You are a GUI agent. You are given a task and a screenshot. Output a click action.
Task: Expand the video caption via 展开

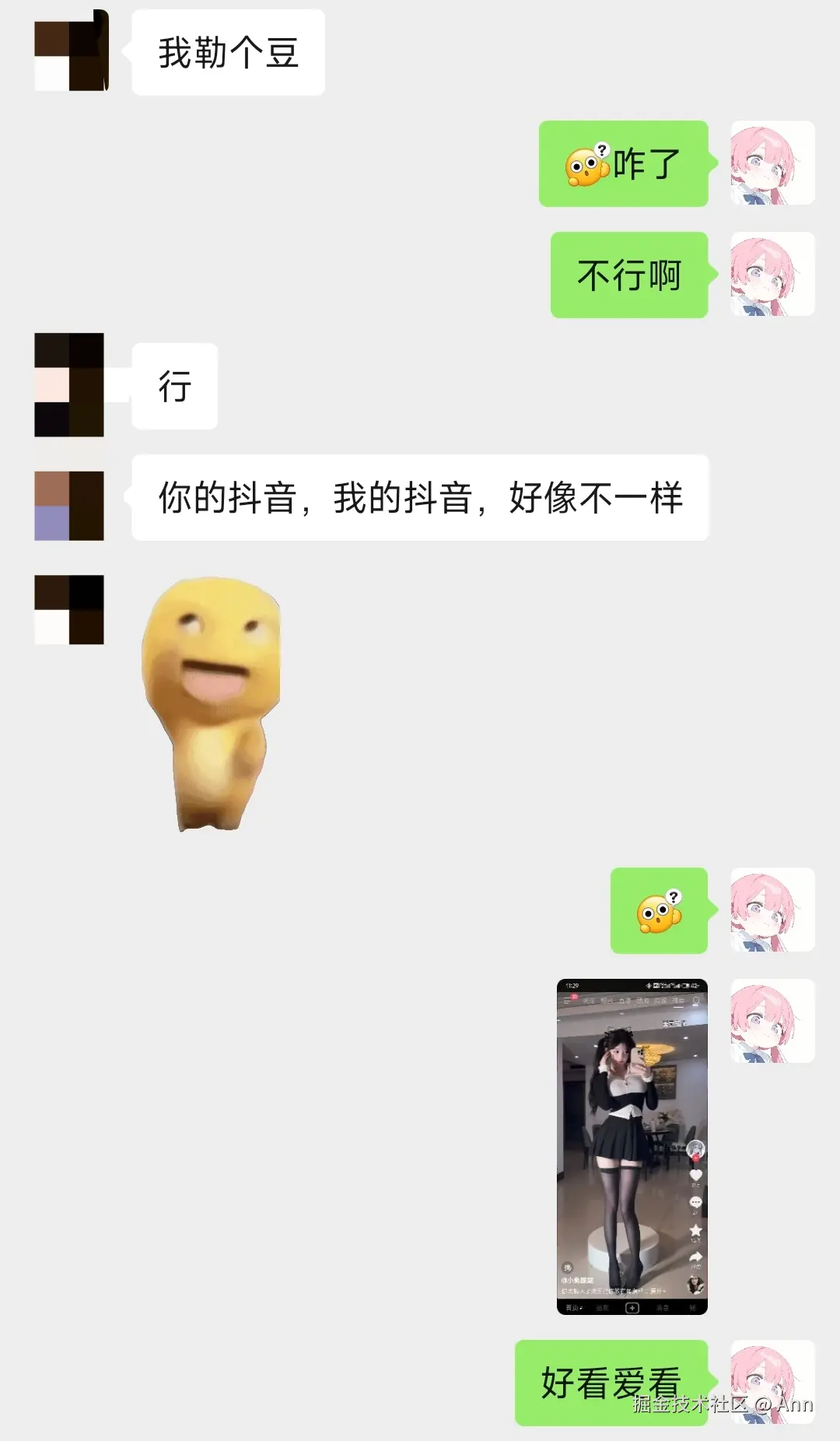657,1292
